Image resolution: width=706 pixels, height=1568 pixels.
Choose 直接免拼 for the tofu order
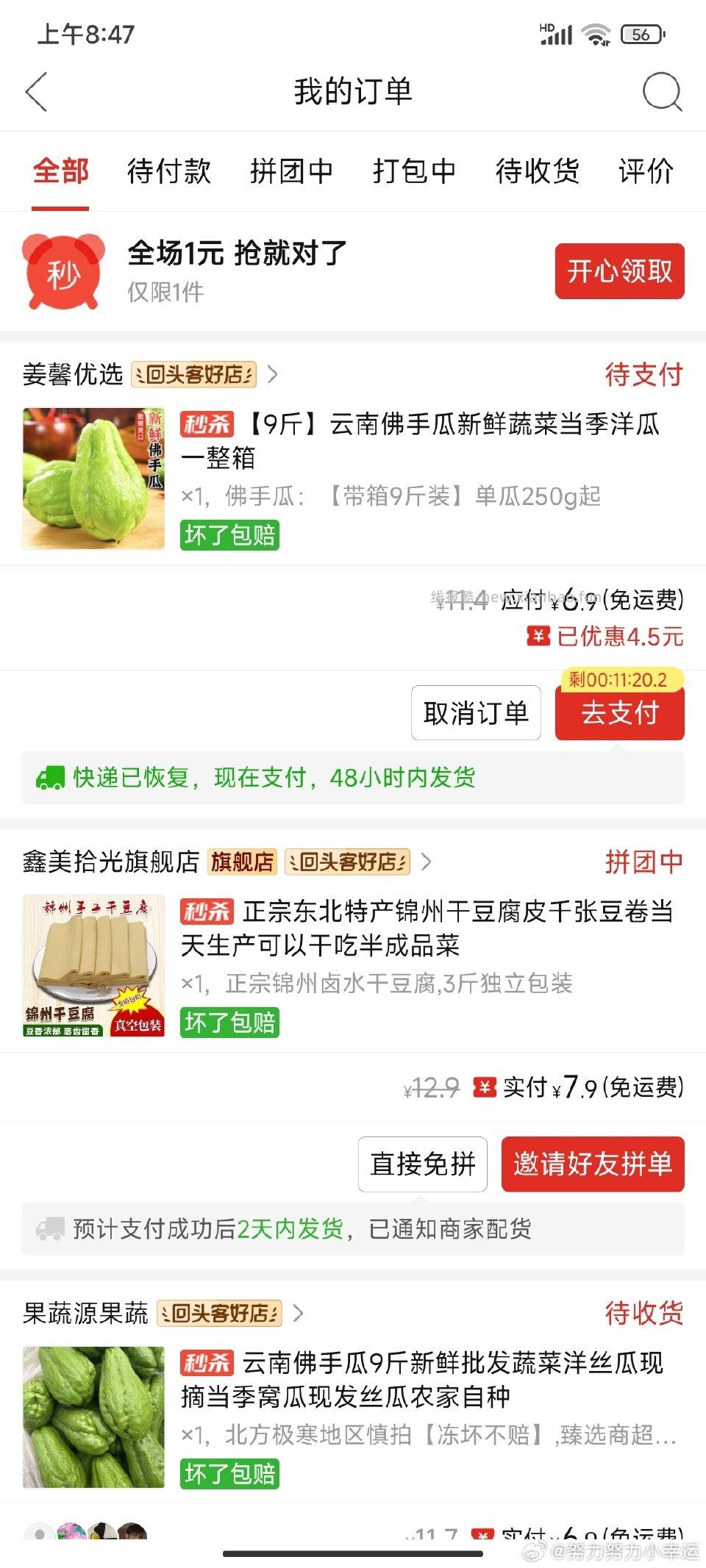tap(422, 1165)
